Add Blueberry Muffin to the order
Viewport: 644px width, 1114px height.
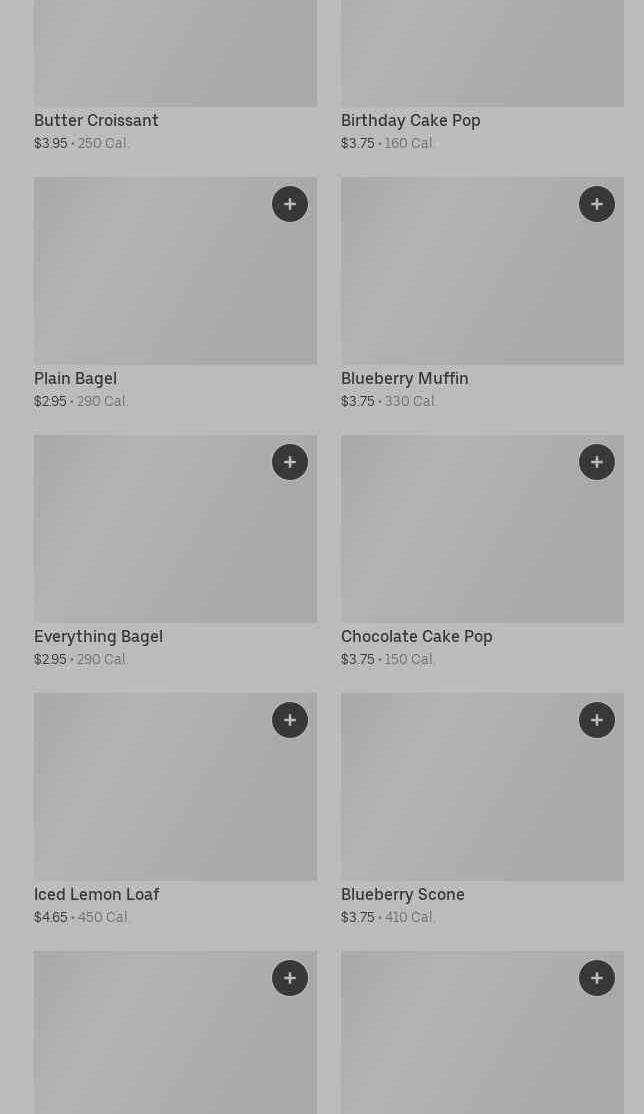click(597, 204)
